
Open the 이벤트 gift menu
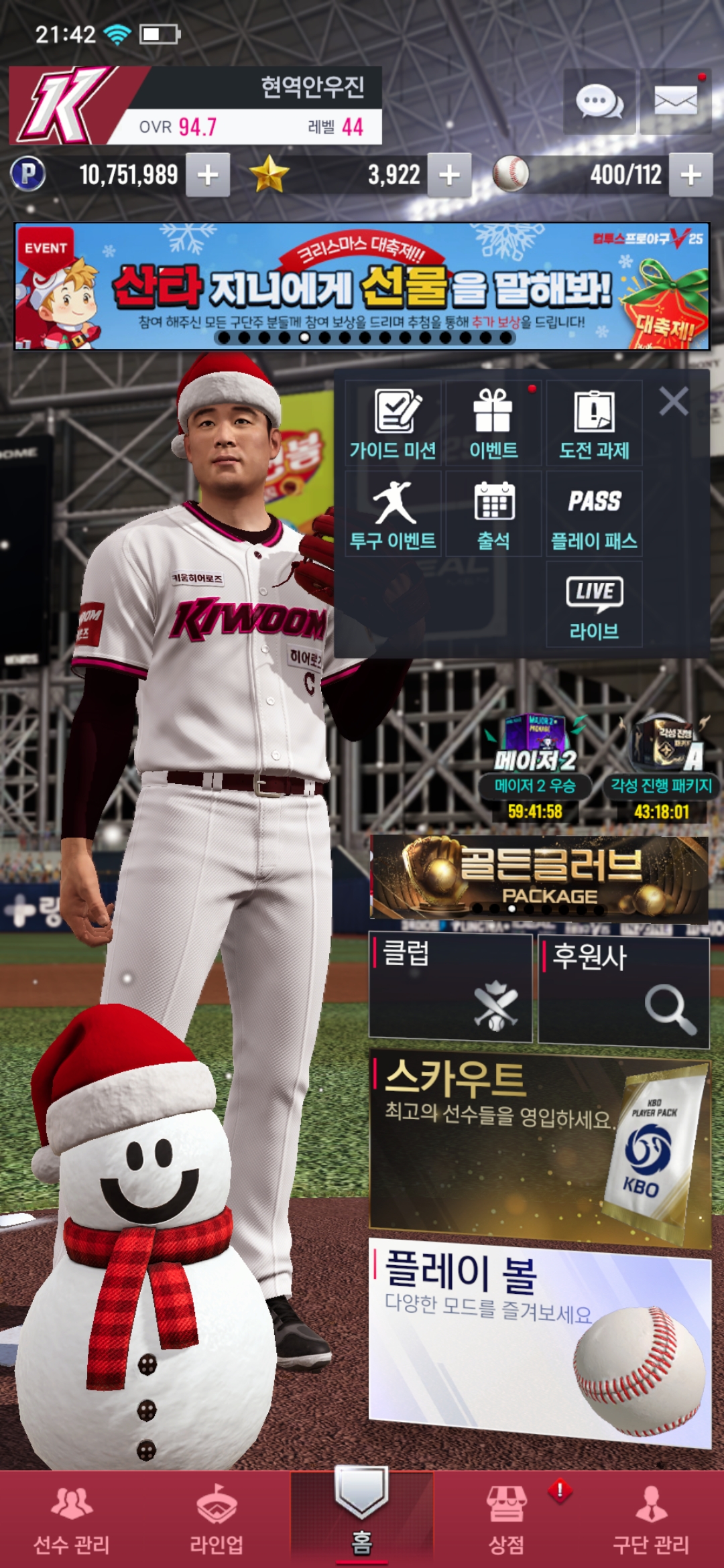point(493,423)
